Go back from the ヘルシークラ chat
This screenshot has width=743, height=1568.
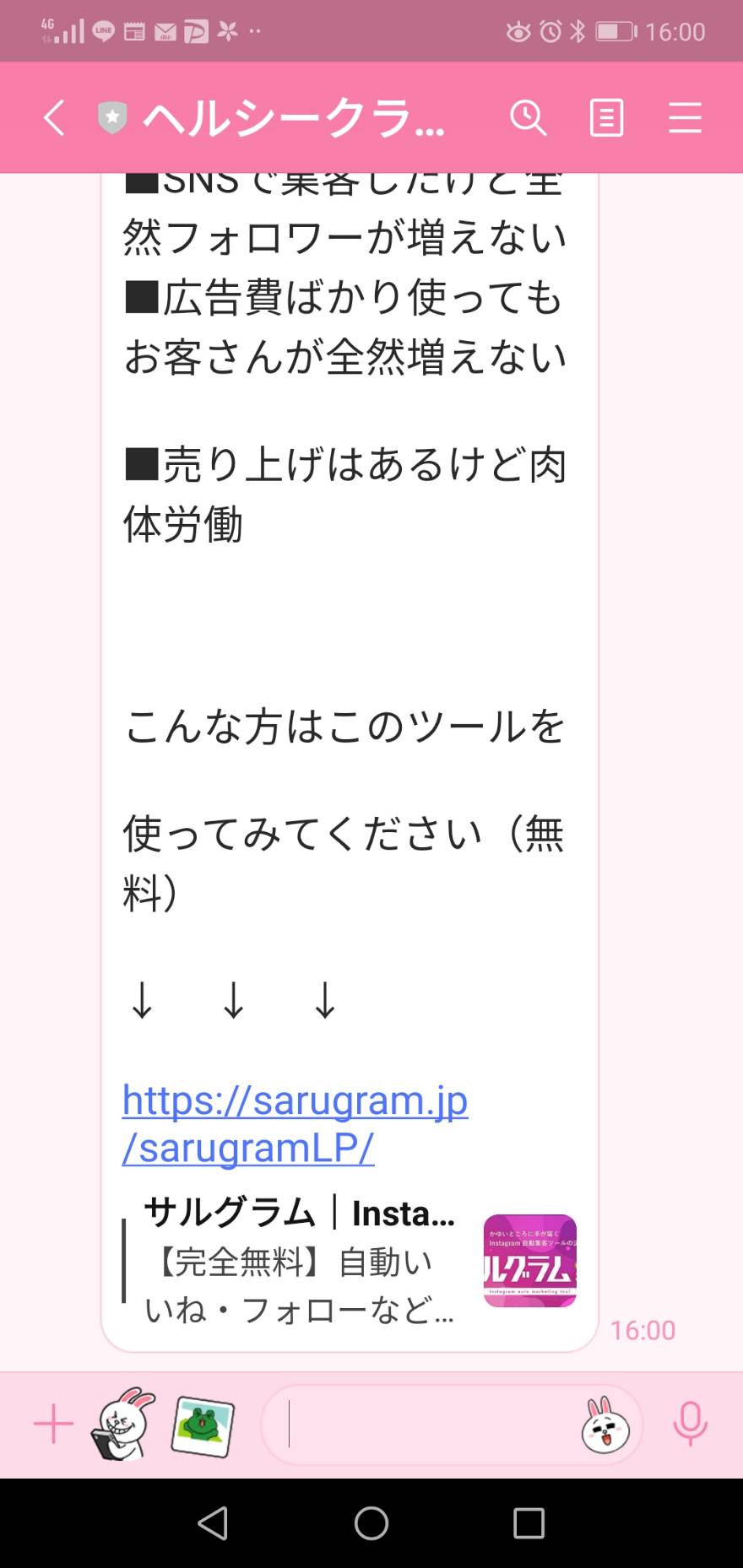54,117
